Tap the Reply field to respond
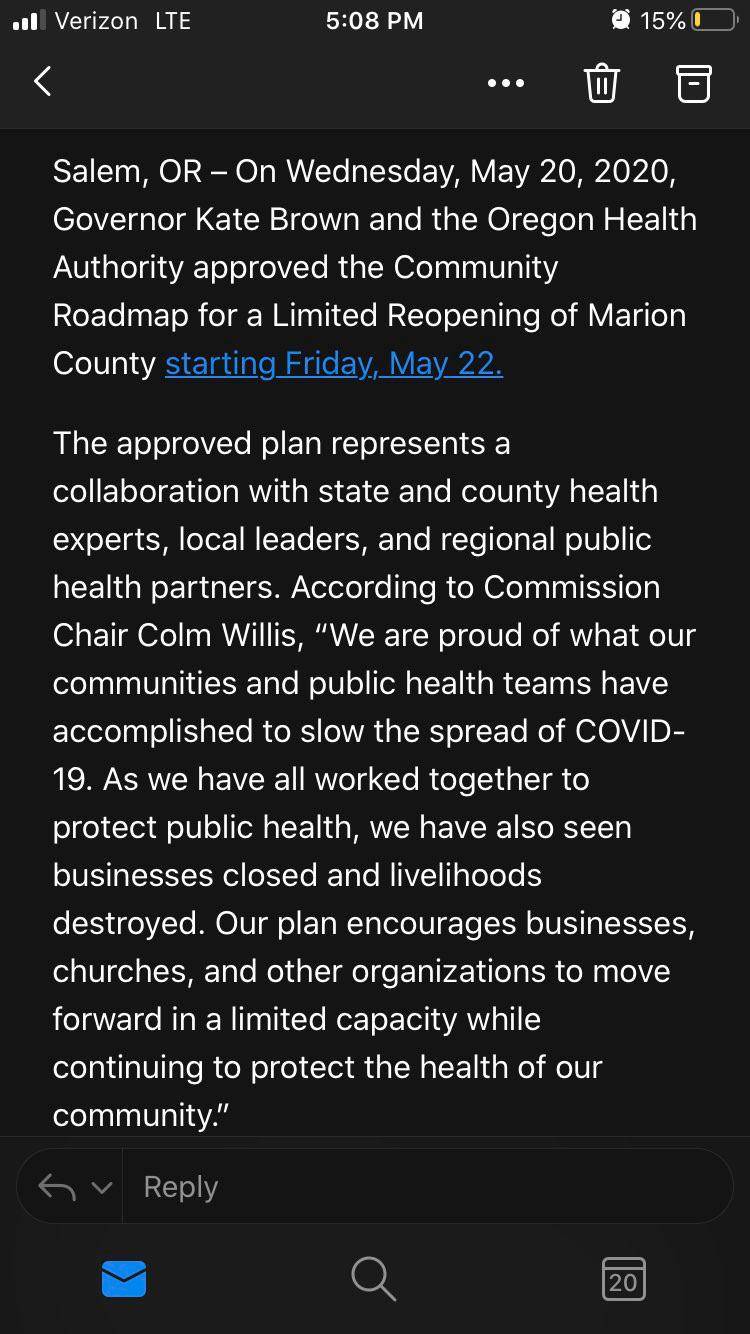 click(x=420, y=1187)
